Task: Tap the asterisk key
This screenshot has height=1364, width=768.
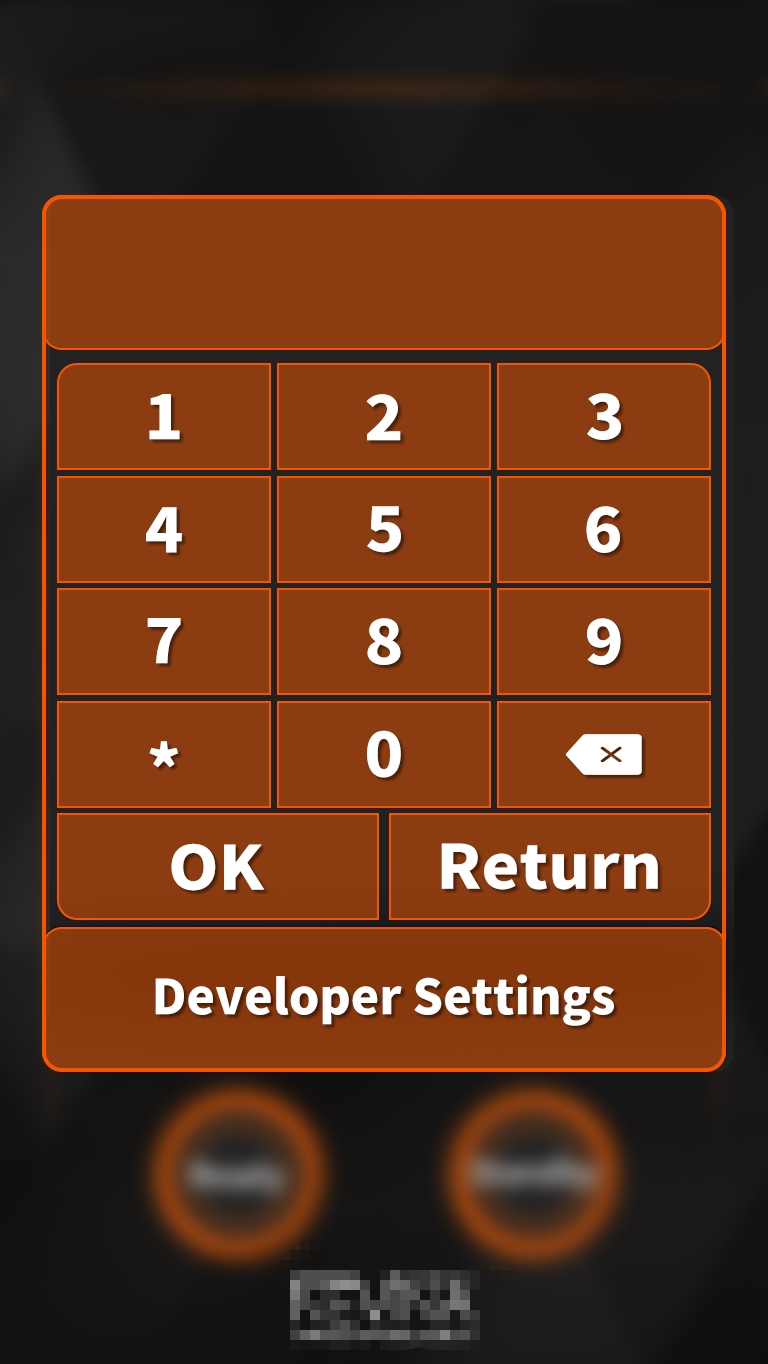Action: coord(164,754)
